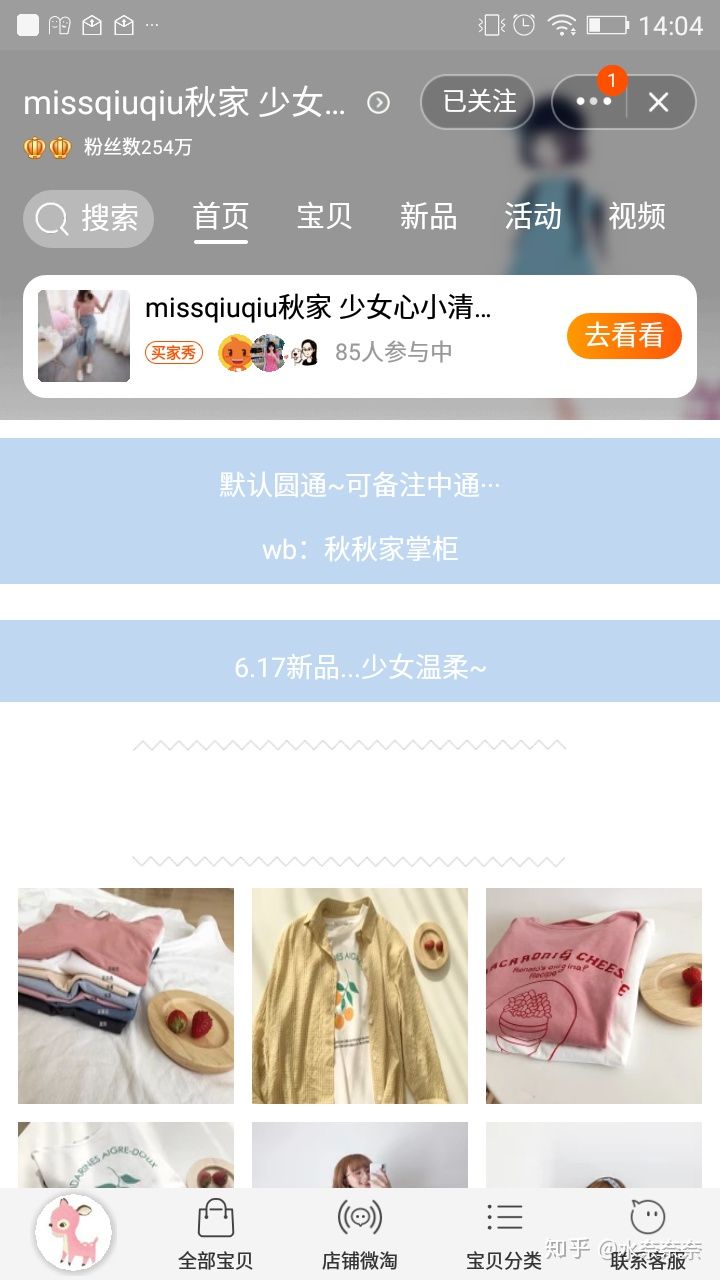Screen dimensions: 720x1280
Task: Switch to the 视频 tab
Action: [636, 217]
